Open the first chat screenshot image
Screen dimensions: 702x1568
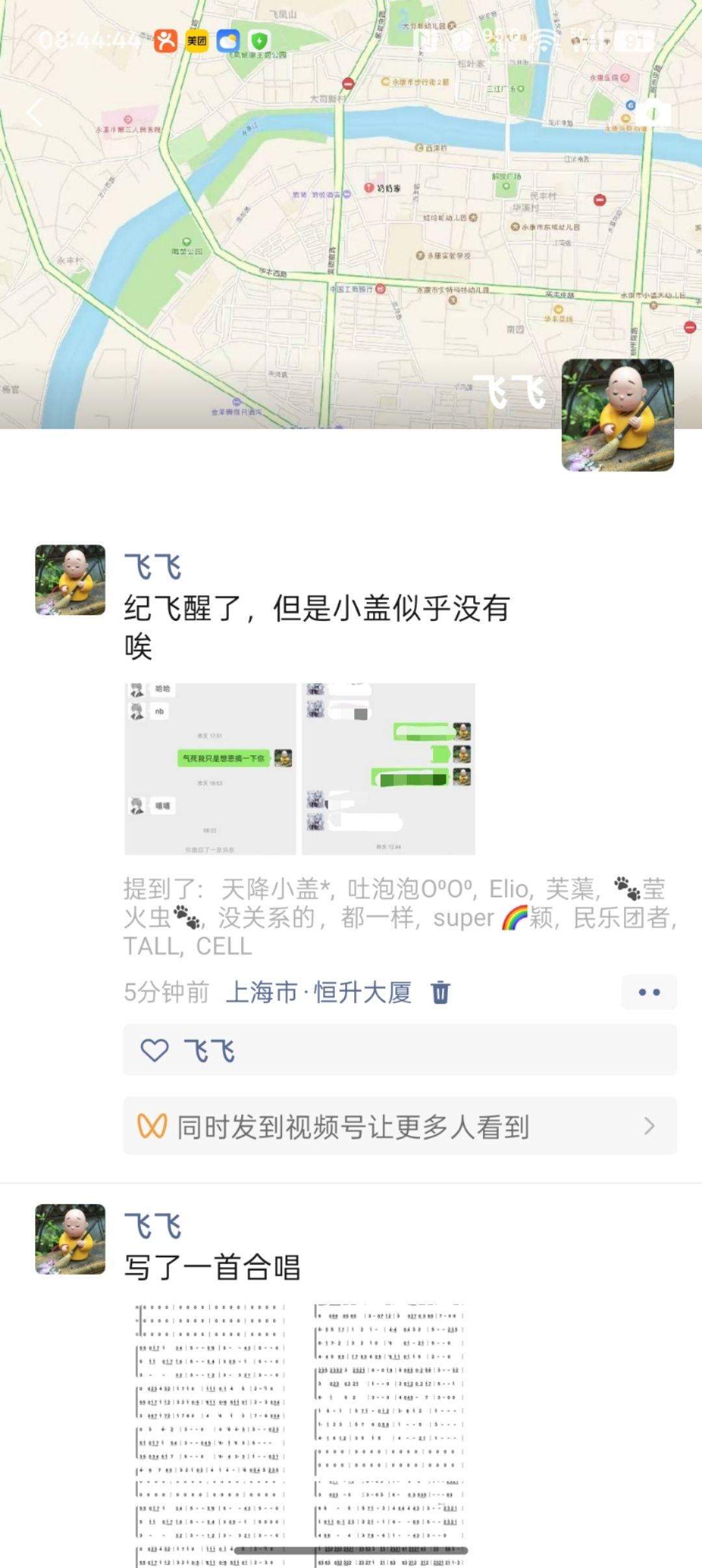click(210, 768)
